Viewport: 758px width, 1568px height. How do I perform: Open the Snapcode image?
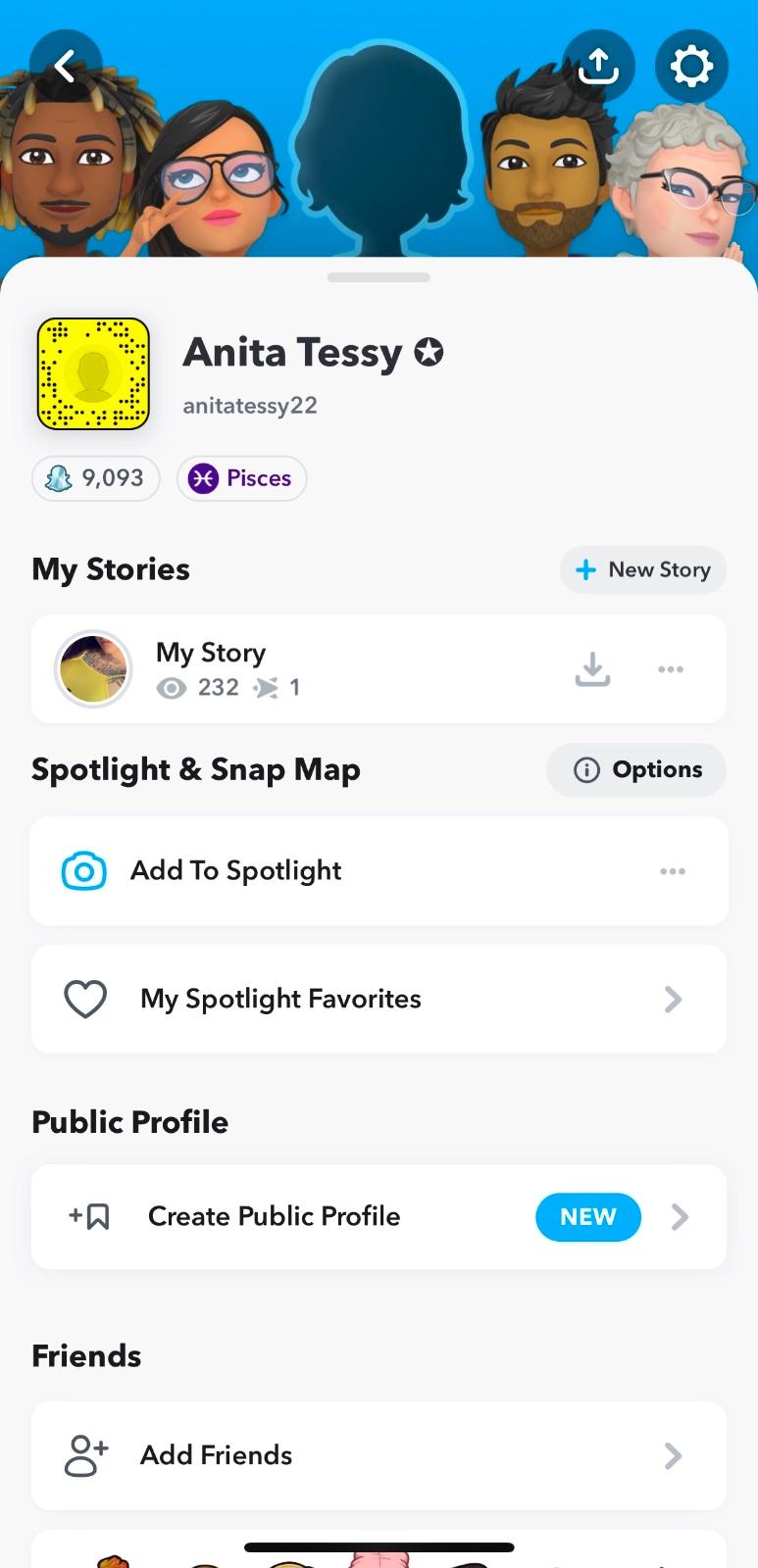(x=93, y=373)
